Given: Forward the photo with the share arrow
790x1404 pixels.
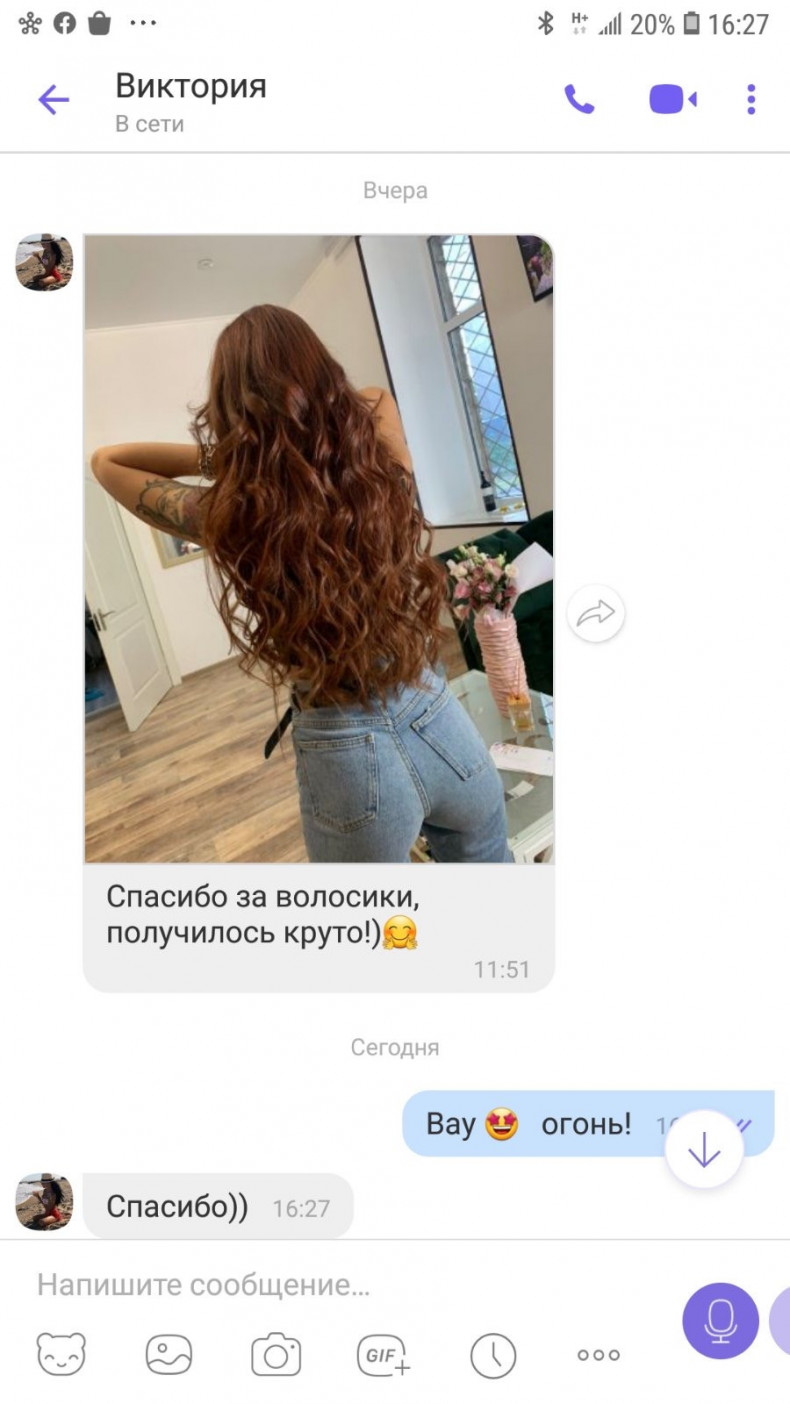Looking at the screenshot, I should coord(596,614).
